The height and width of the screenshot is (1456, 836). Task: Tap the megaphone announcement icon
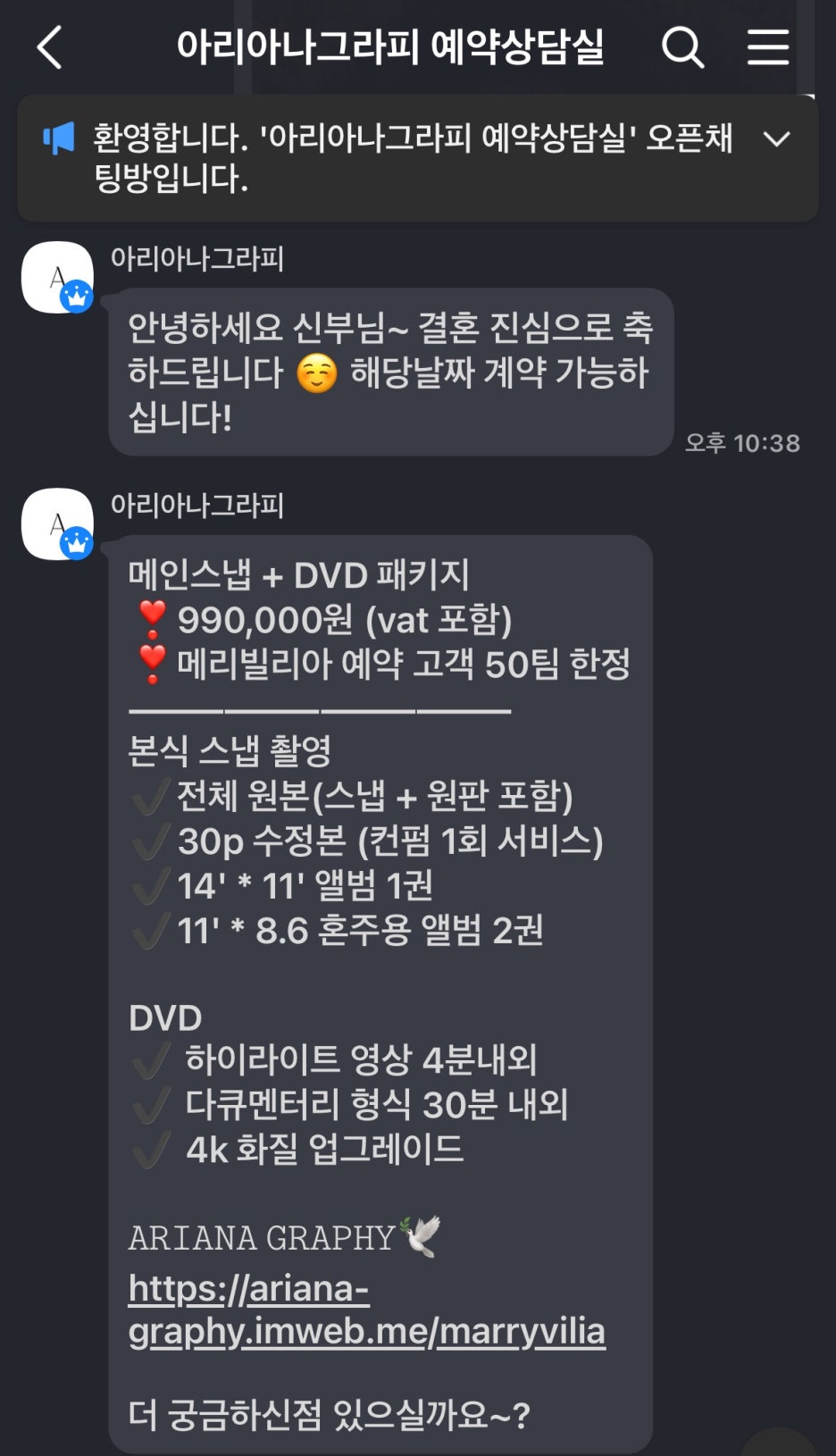(57, 139)
